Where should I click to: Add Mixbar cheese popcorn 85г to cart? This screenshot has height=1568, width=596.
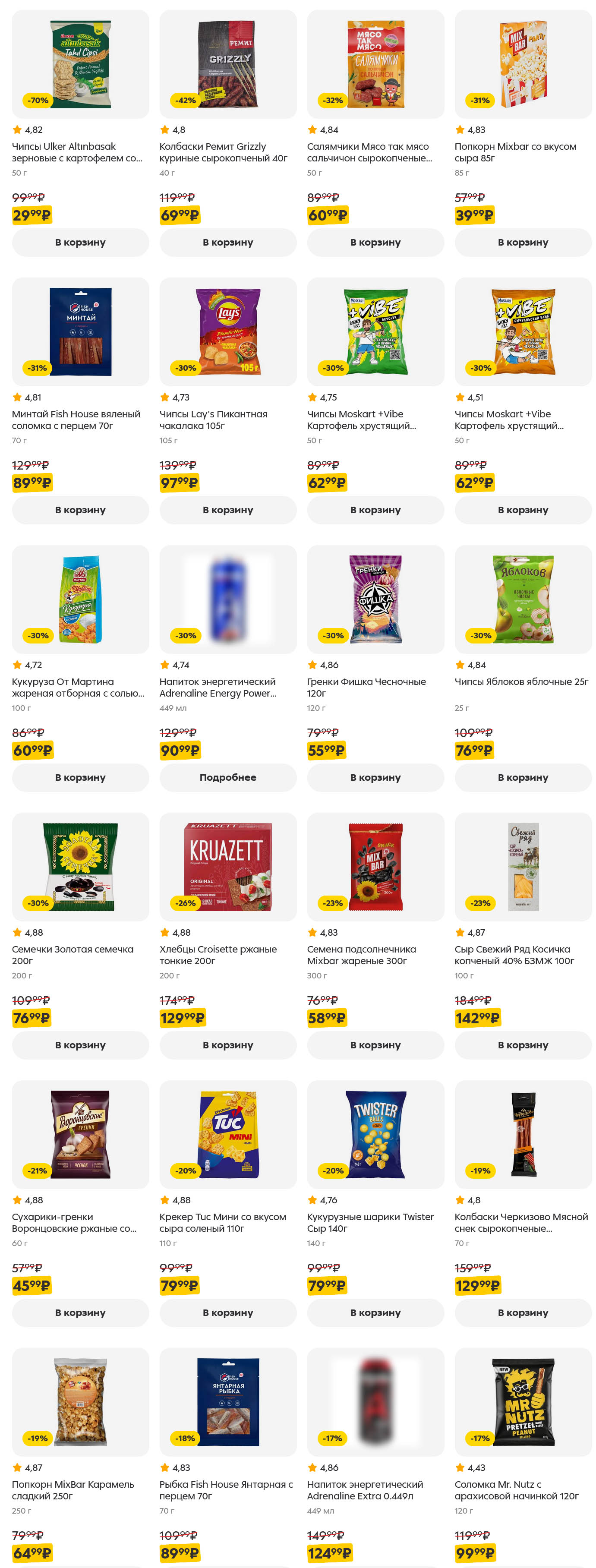pos(522,242)
